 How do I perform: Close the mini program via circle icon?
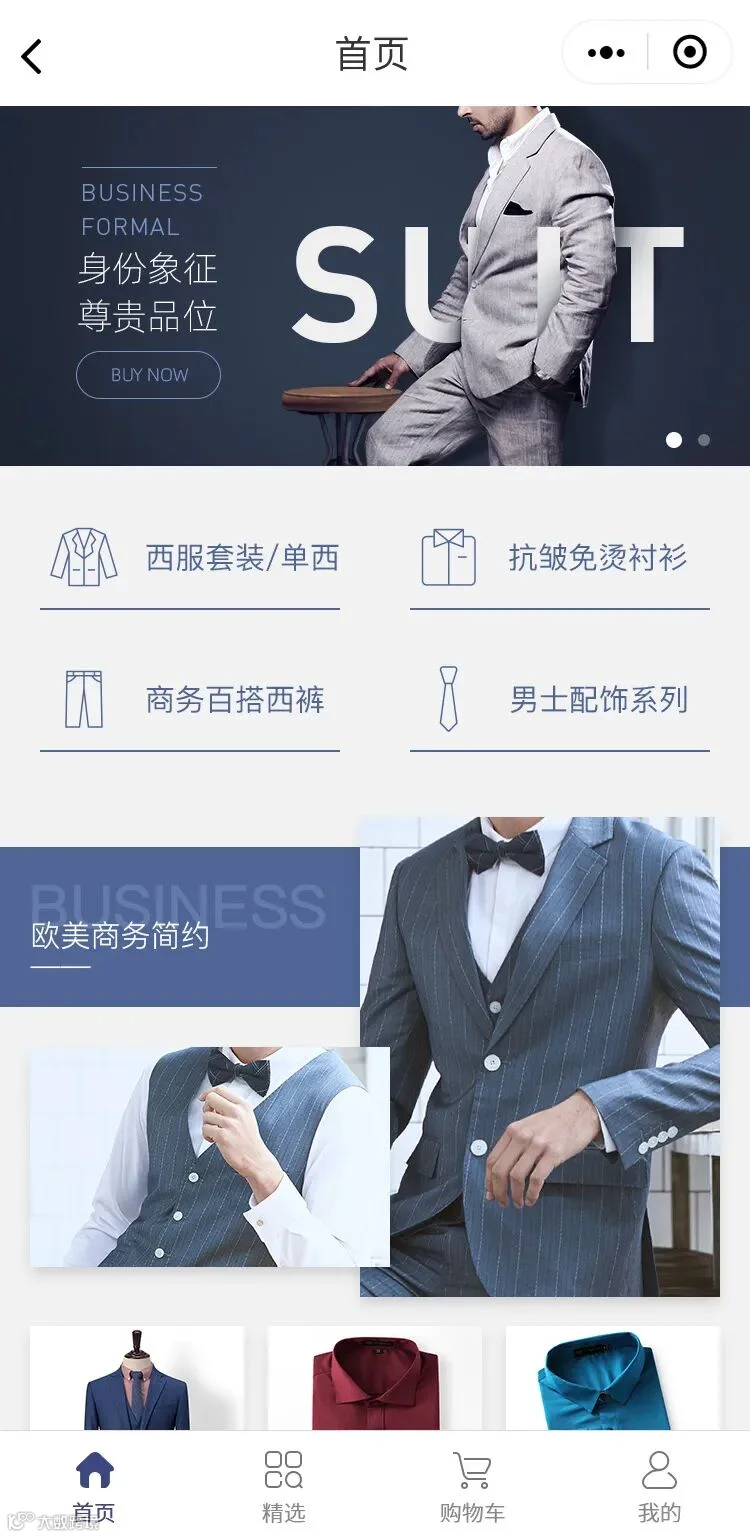690,52
